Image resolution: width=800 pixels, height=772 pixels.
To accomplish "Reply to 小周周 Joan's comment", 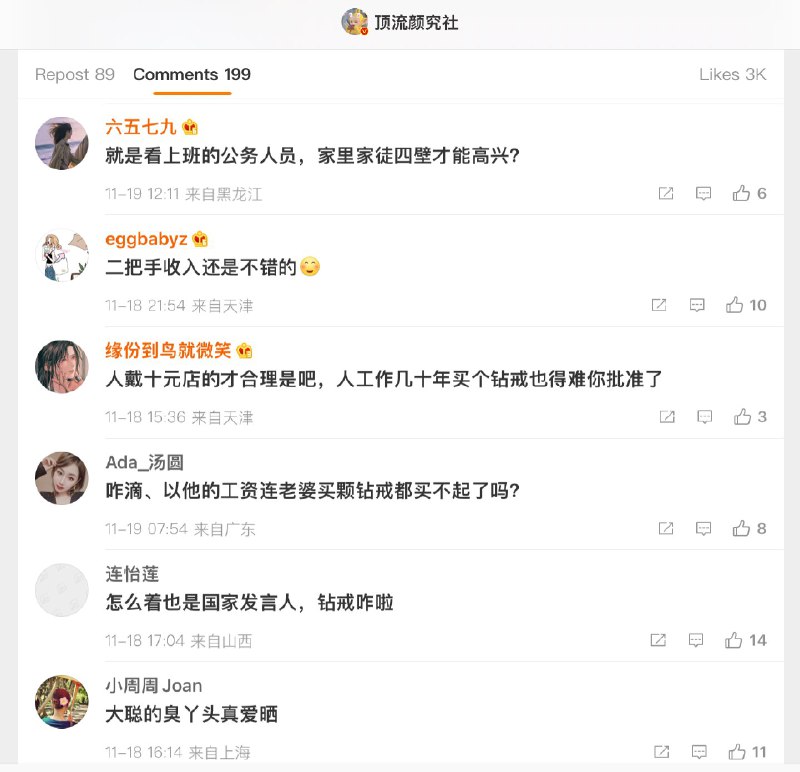I will pos(699,752).
